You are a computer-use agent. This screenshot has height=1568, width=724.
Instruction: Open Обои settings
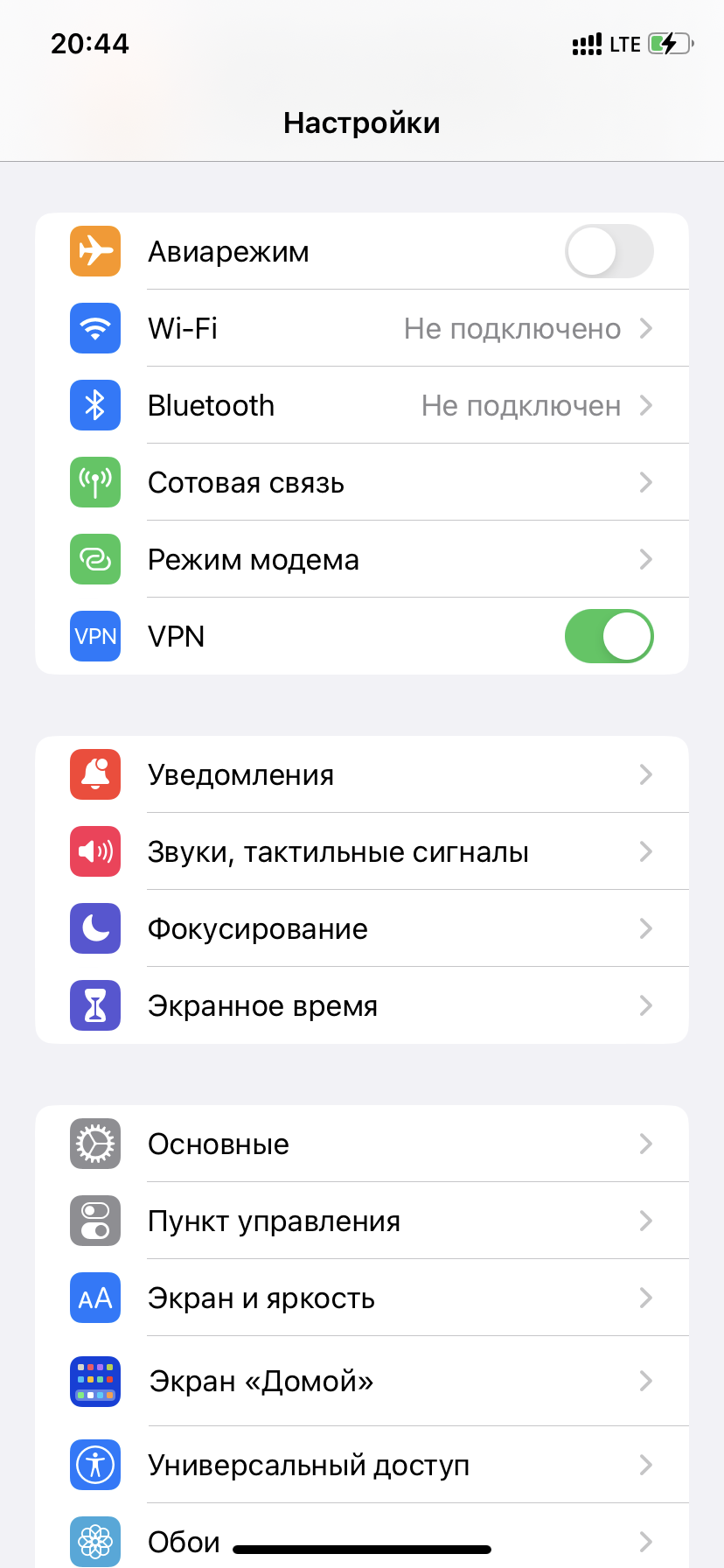(x=362, y=1536)
